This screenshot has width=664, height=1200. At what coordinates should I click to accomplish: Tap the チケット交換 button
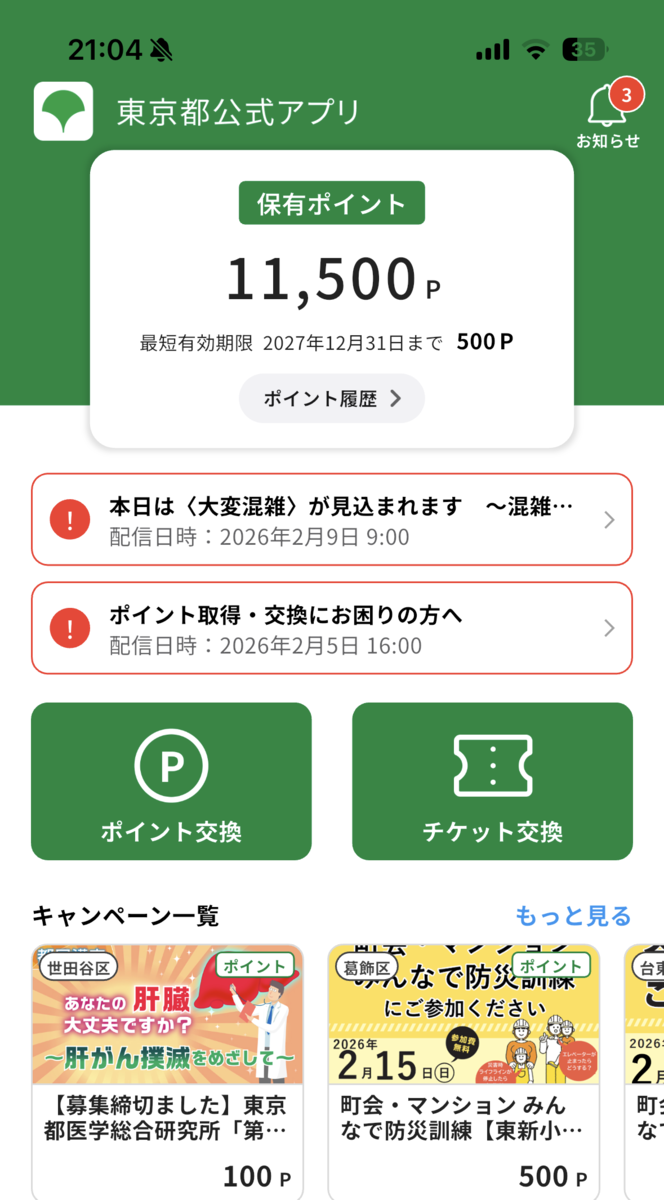click(492, 781)
